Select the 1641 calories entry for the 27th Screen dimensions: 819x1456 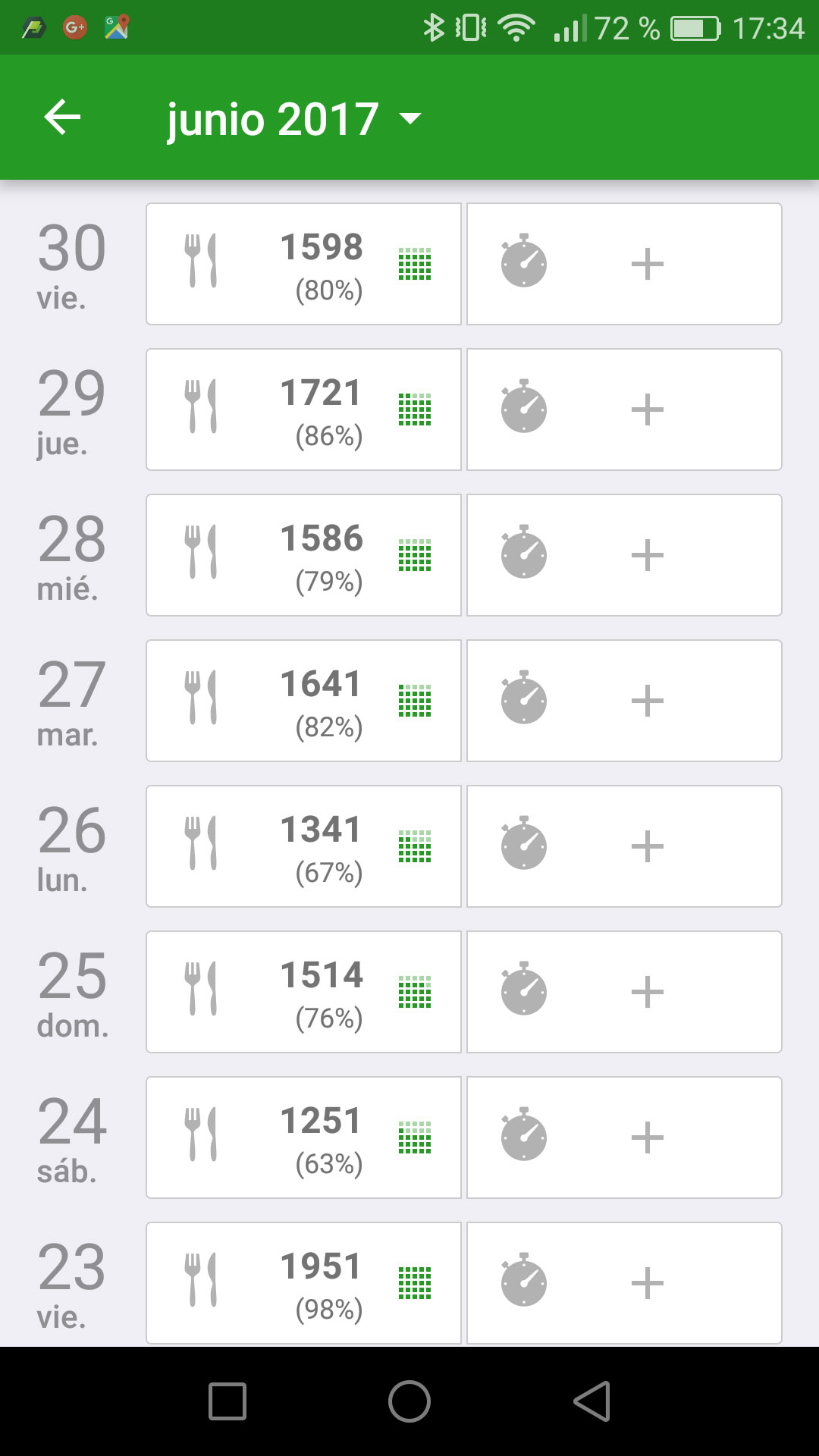pos(303,701)
